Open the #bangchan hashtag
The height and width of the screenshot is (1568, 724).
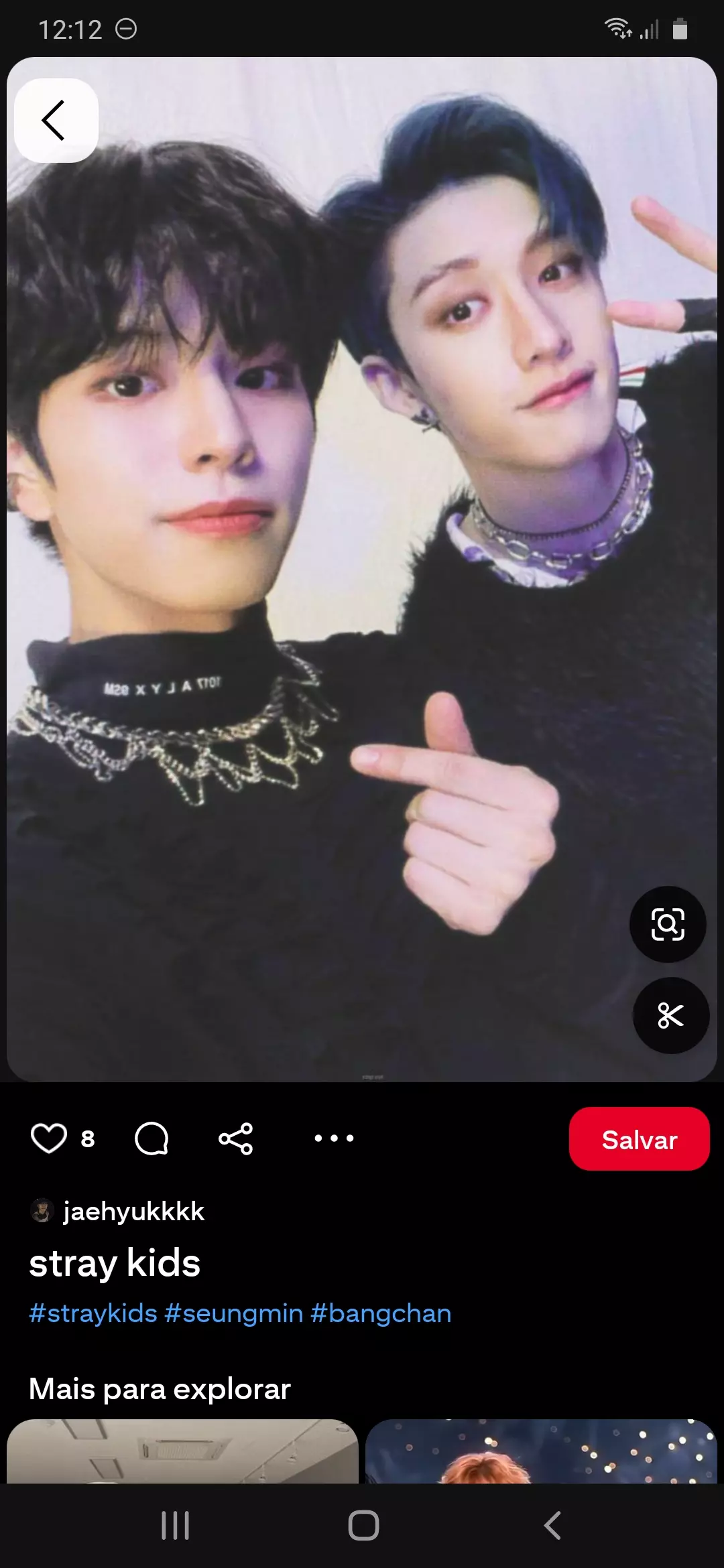click(x=381, y=1313)
